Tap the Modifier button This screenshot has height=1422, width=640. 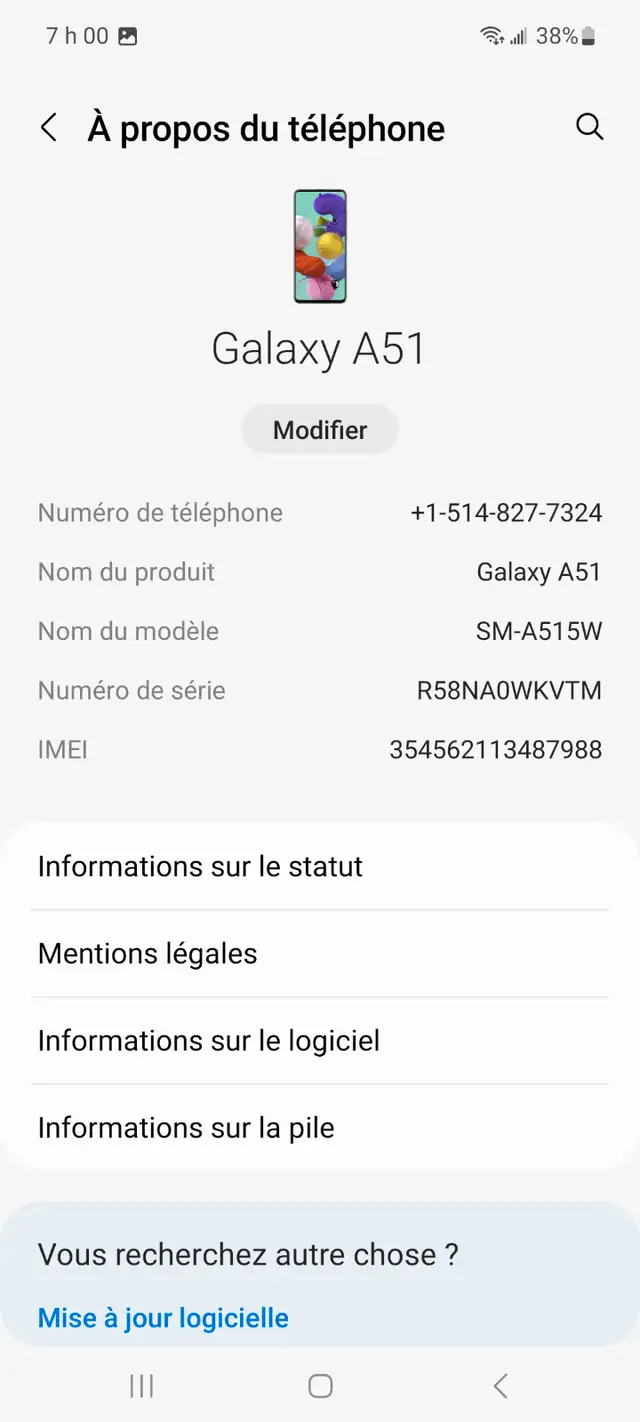click(x=320, y=430)
